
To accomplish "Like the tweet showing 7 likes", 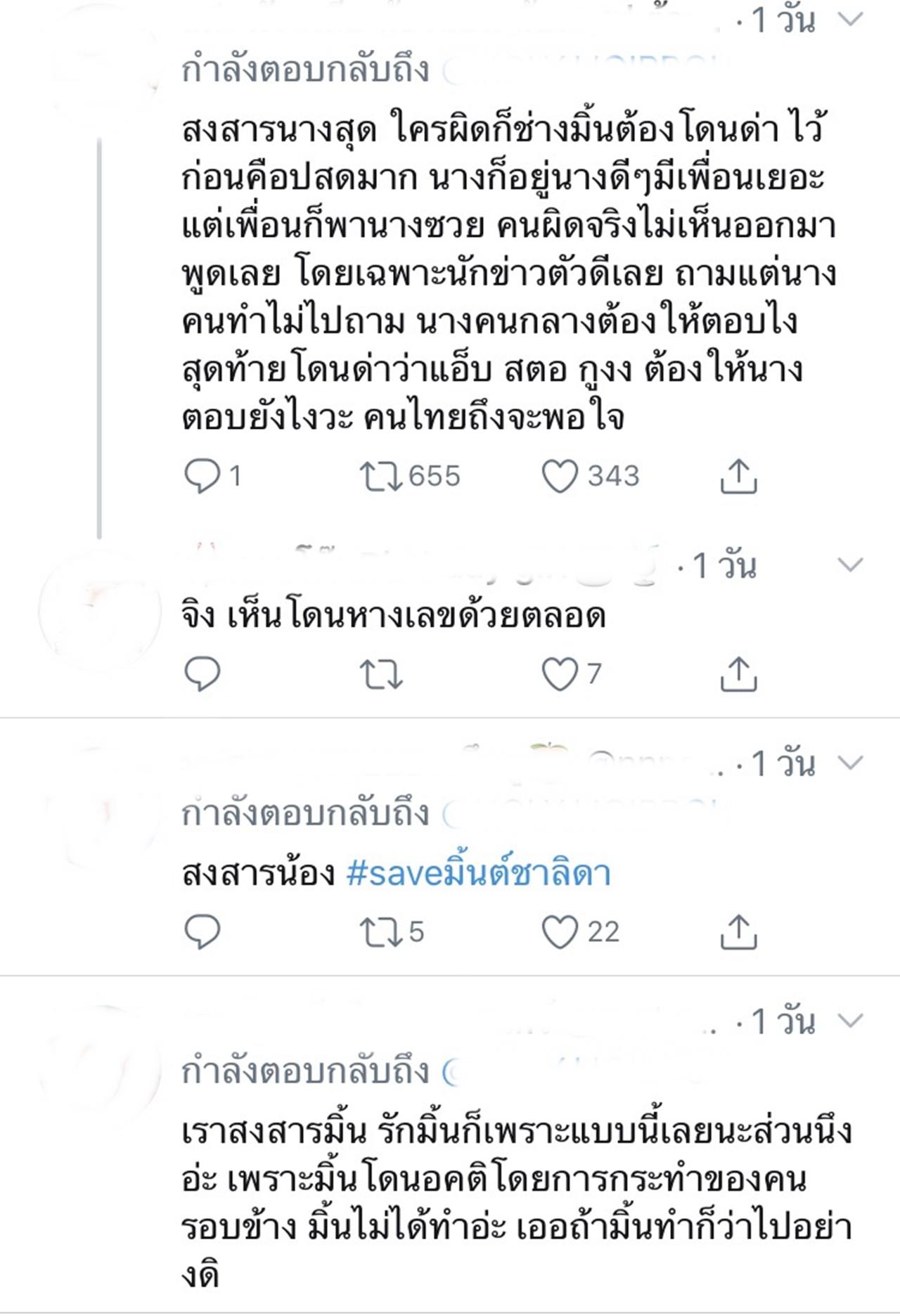I will [x=560, y=673].
